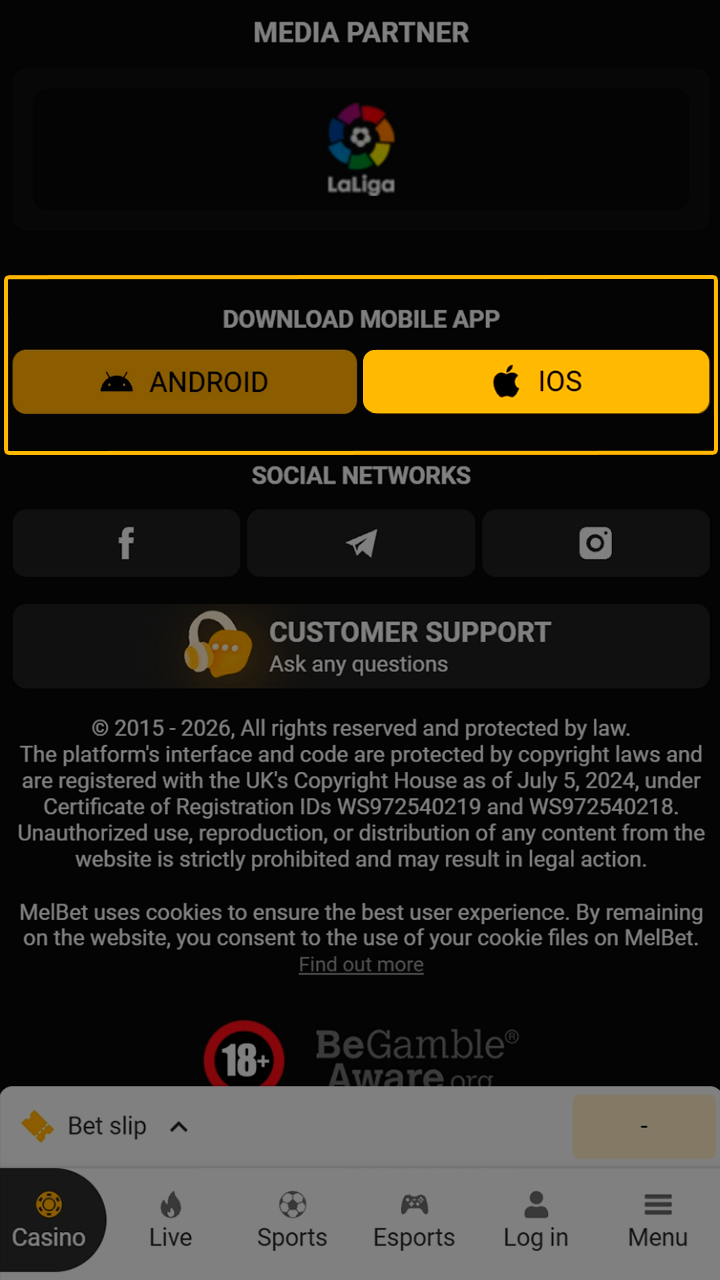Open the Menu item in bottom navigation
This screenshot has height=1280, width=720.
tap(657, 1220)
